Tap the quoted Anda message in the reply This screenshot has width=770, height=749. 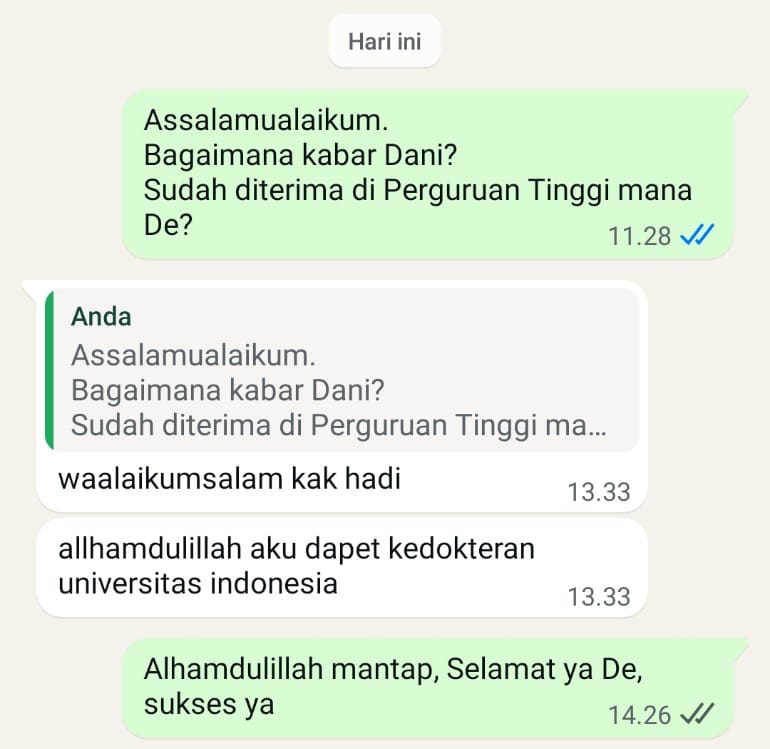click(x=340, y=372)
